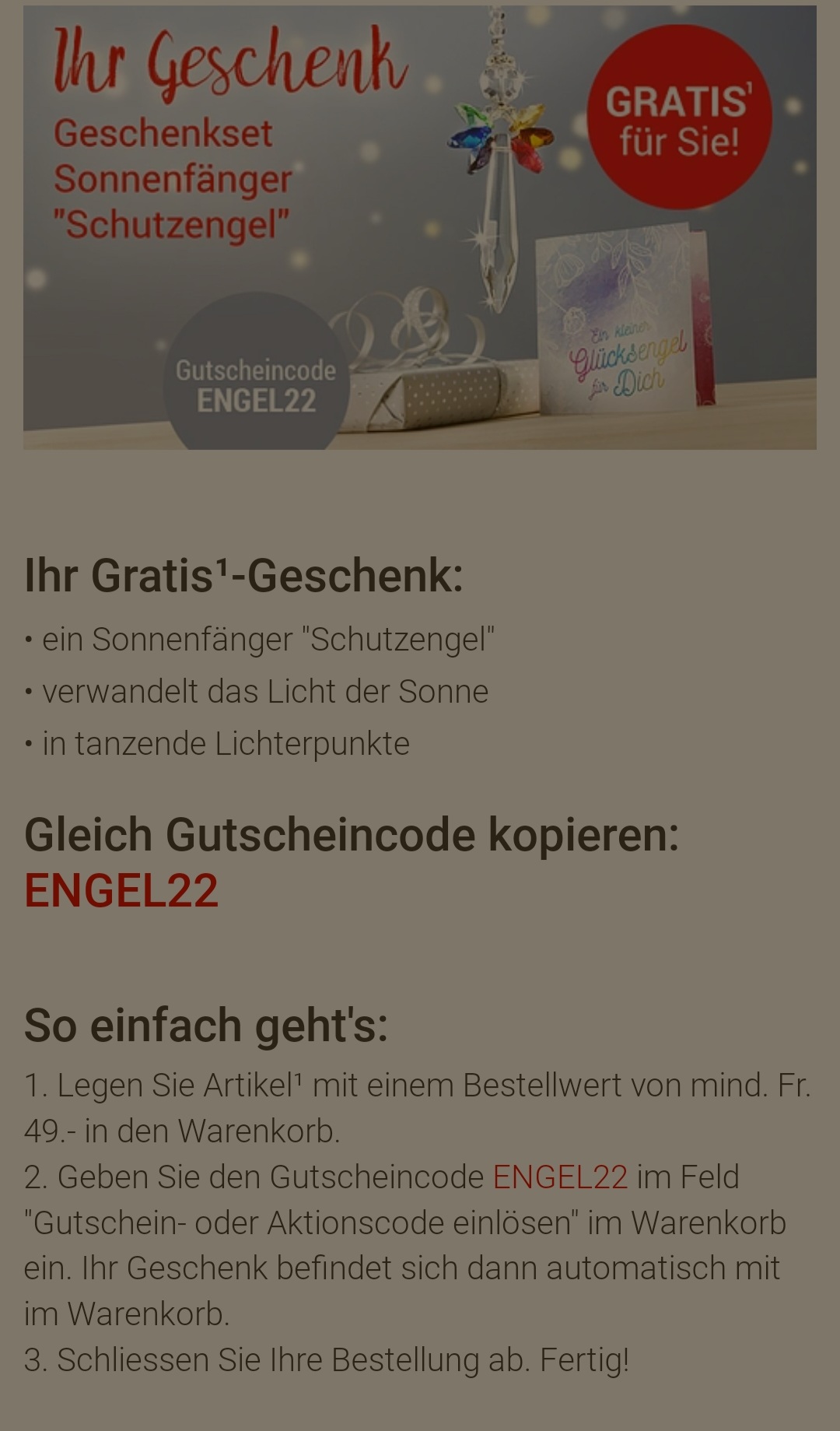This screenshot has width=840, height=1431.
Task: Tap the ENGEL22 link in step 2
Action: coord(560,1177)
